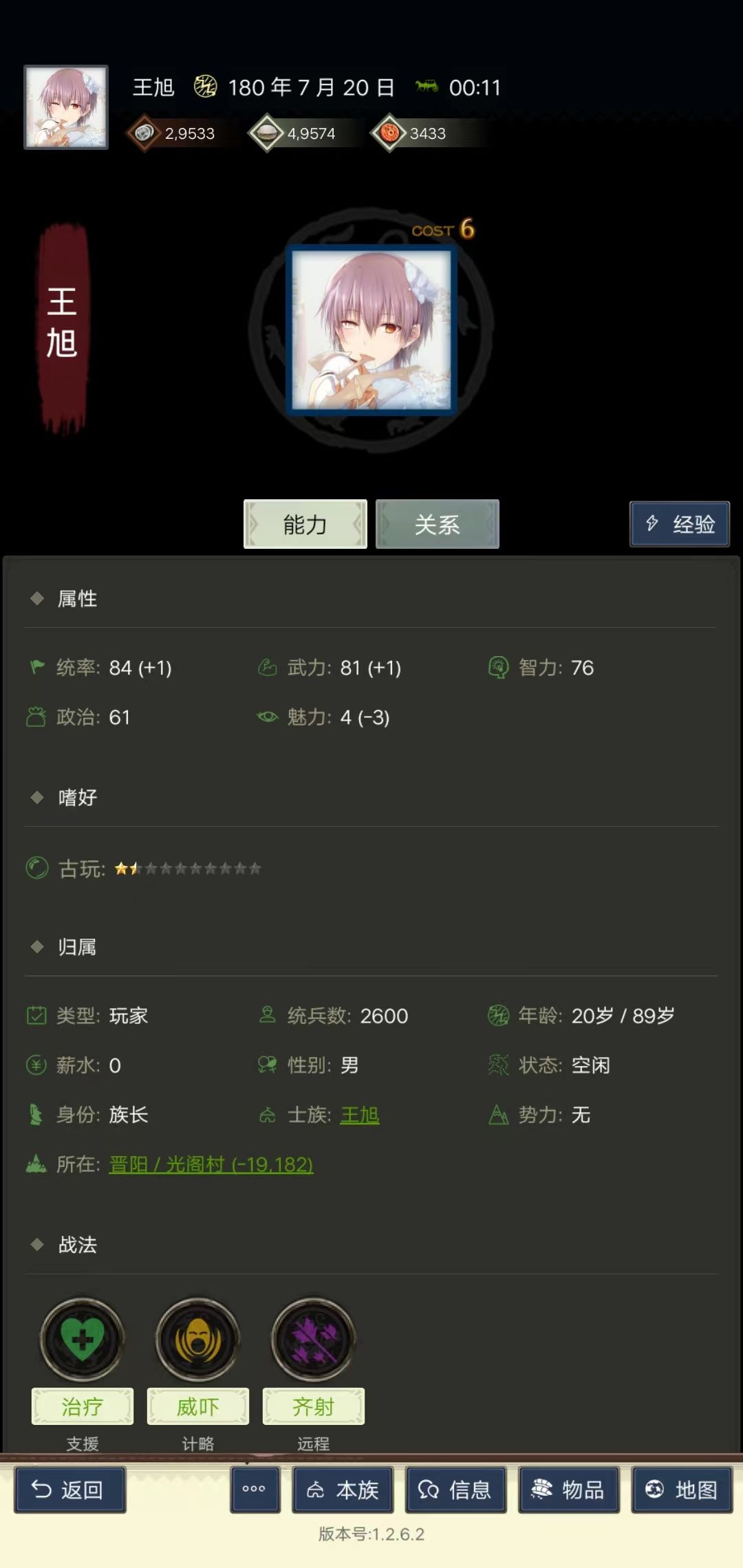
Task: Expand the 战法 section header
Action: [78, 1245]
